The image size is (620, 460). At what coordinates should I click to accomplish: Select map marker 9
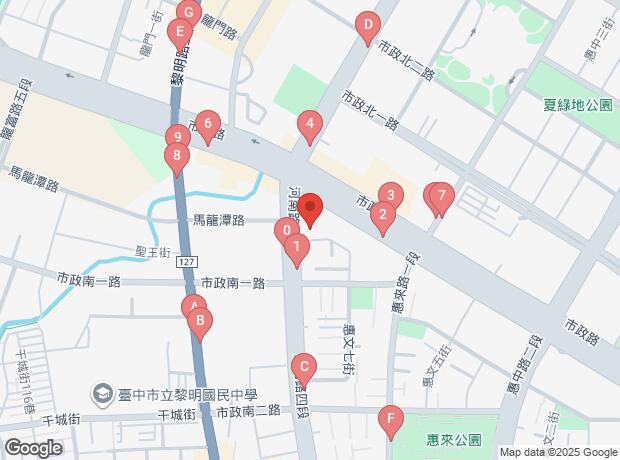click(176, 138)
